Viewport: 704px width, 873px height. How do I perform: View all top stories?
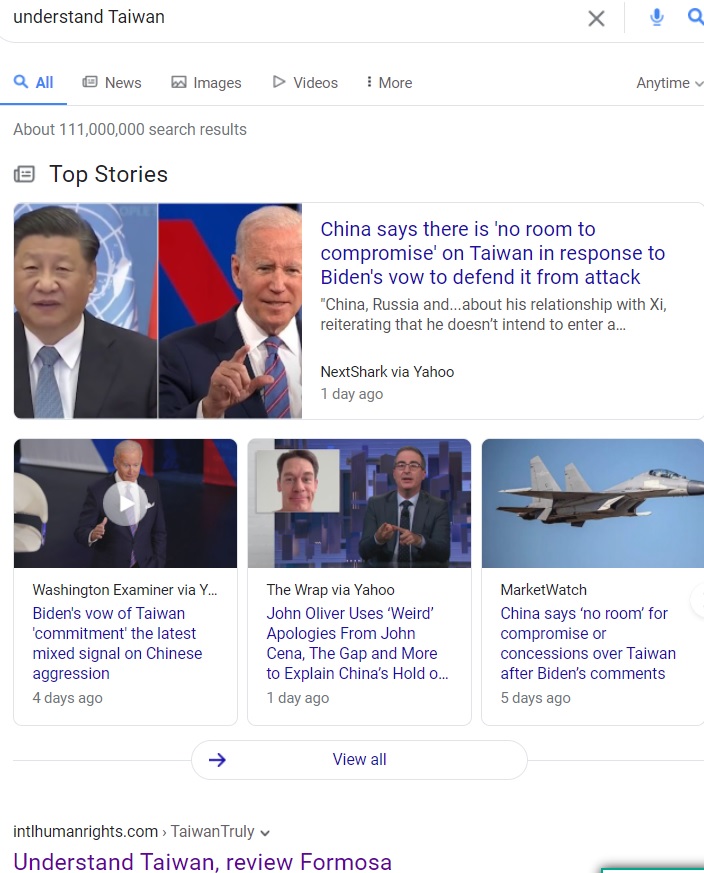359,760
